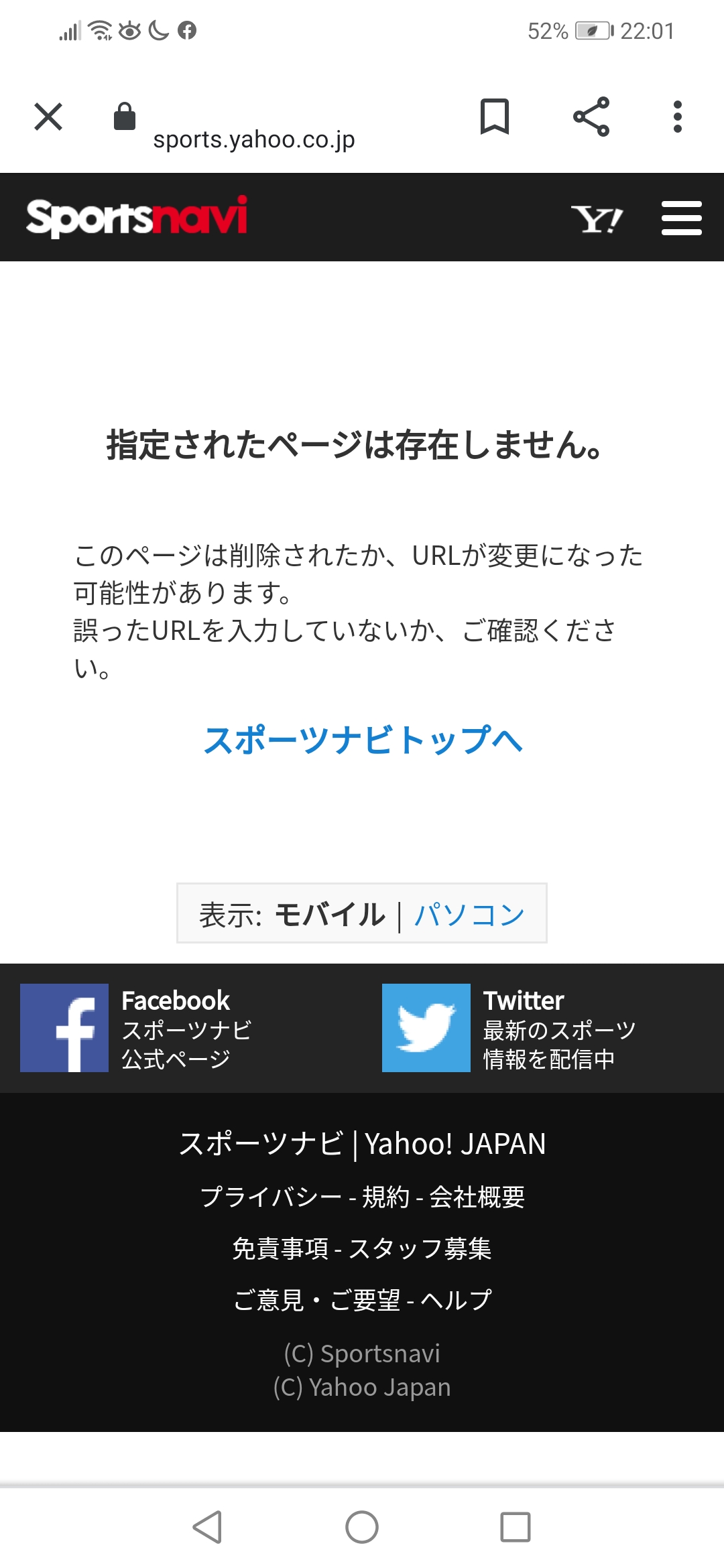Share this page

point(591,117)
